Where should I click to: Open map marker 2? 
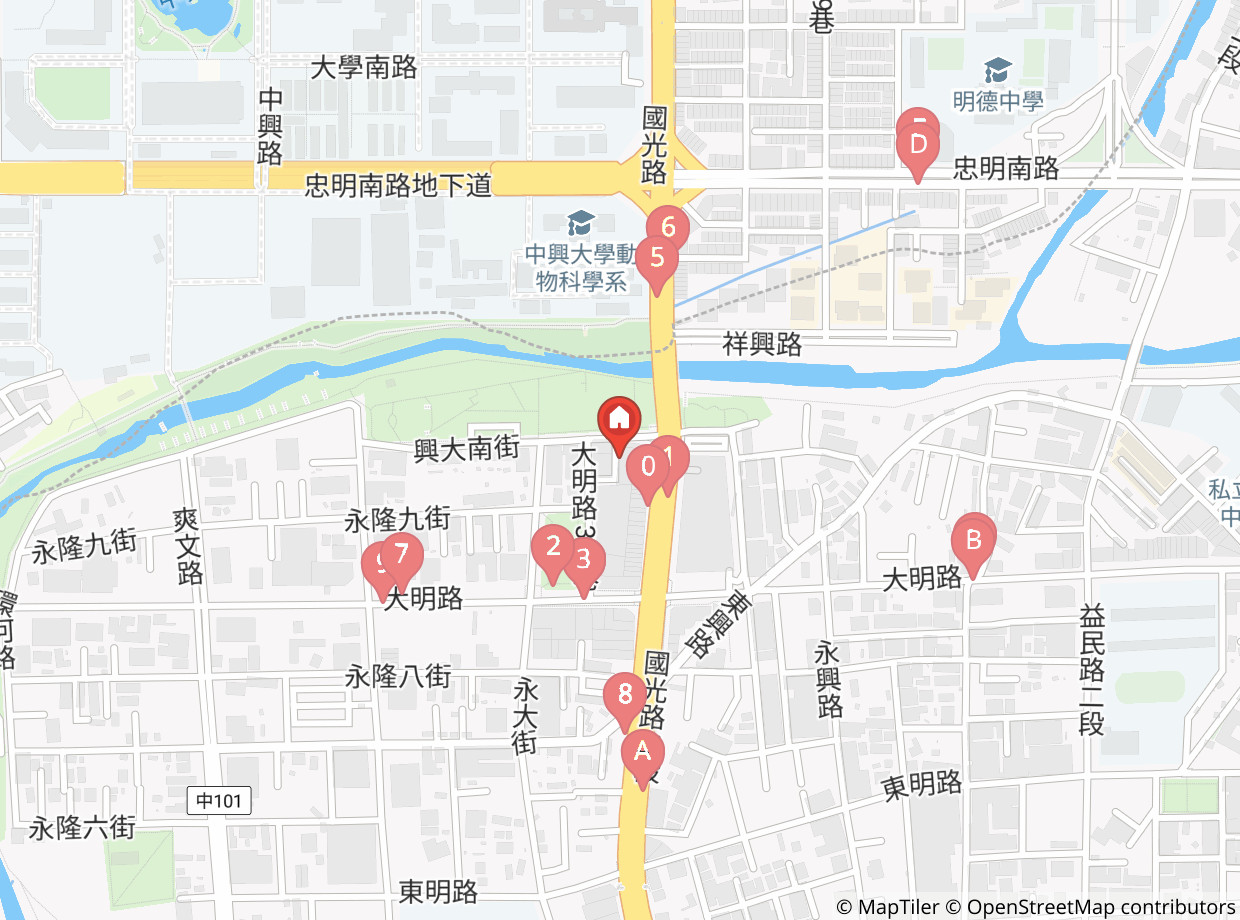point(551,548)
